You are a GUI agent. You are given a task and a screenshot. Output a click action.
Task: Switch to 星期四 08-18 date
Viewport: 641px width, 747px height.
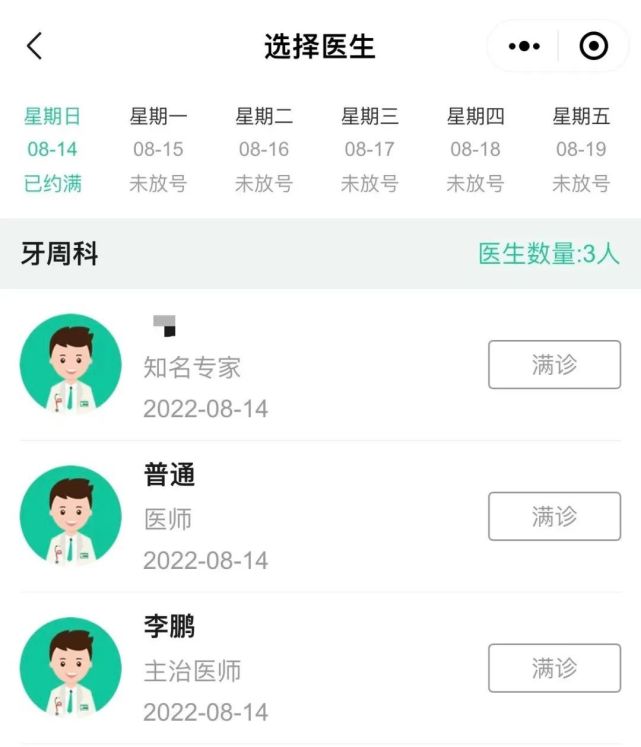pos(475,150)
